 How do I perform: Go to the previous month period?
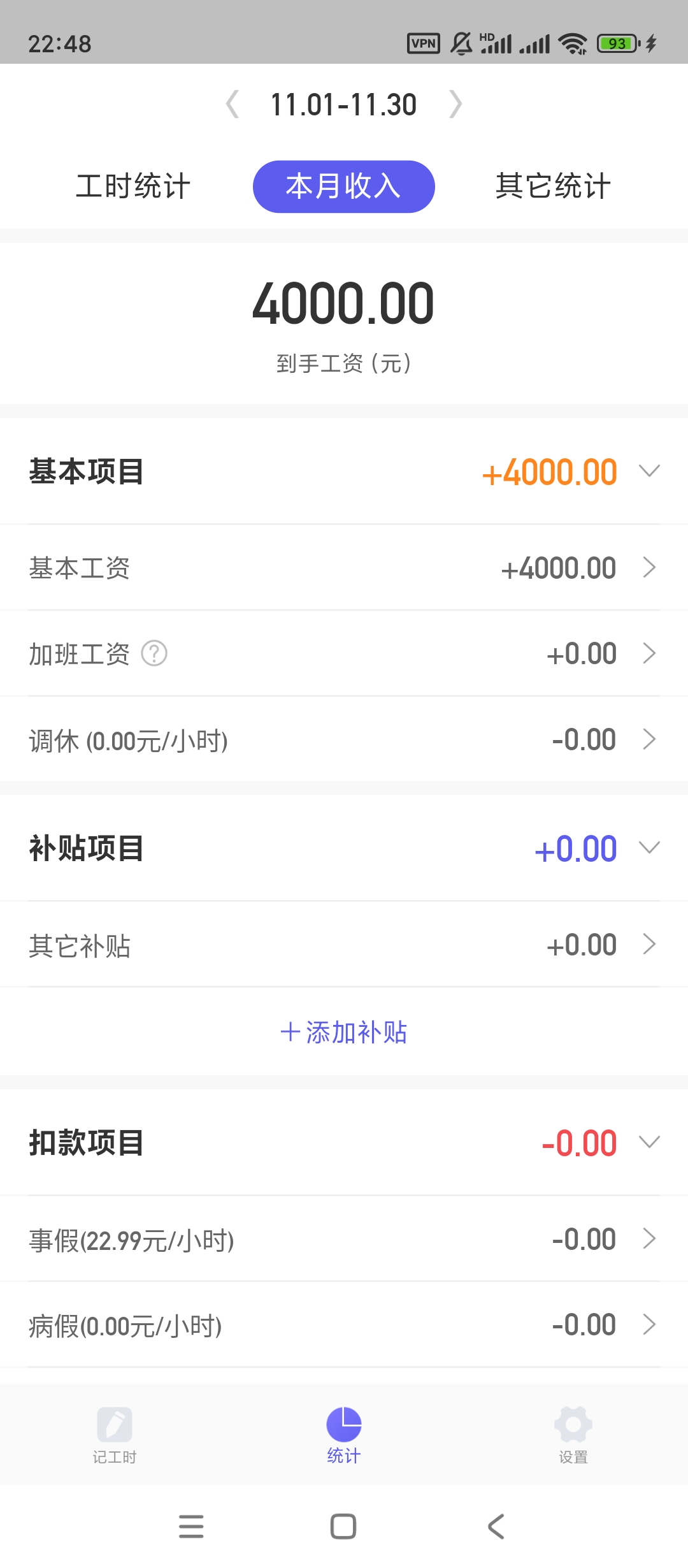click(233, 104)
